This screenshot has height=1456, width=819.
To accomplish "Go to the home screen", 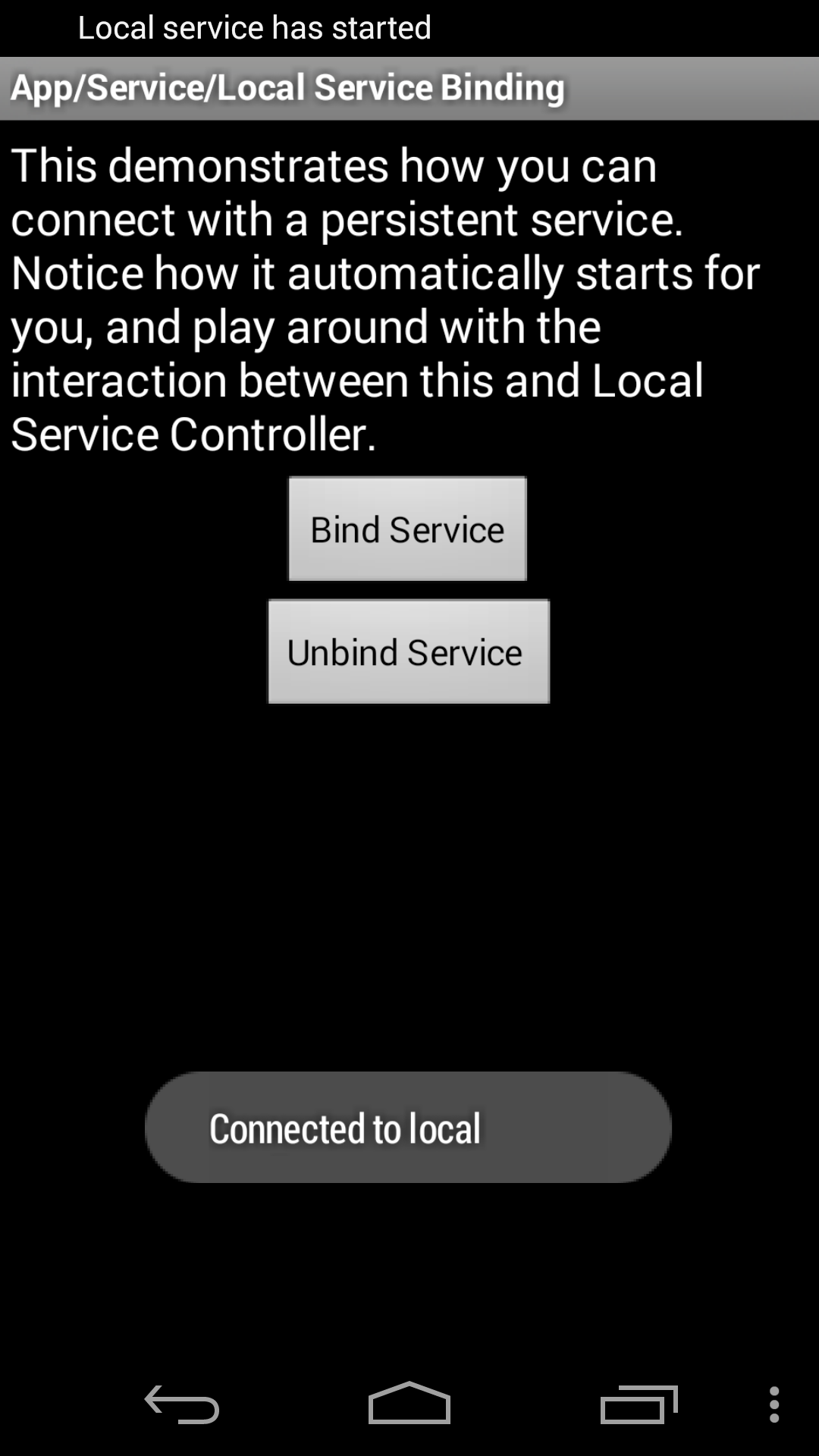I will tap(409, 1403).
